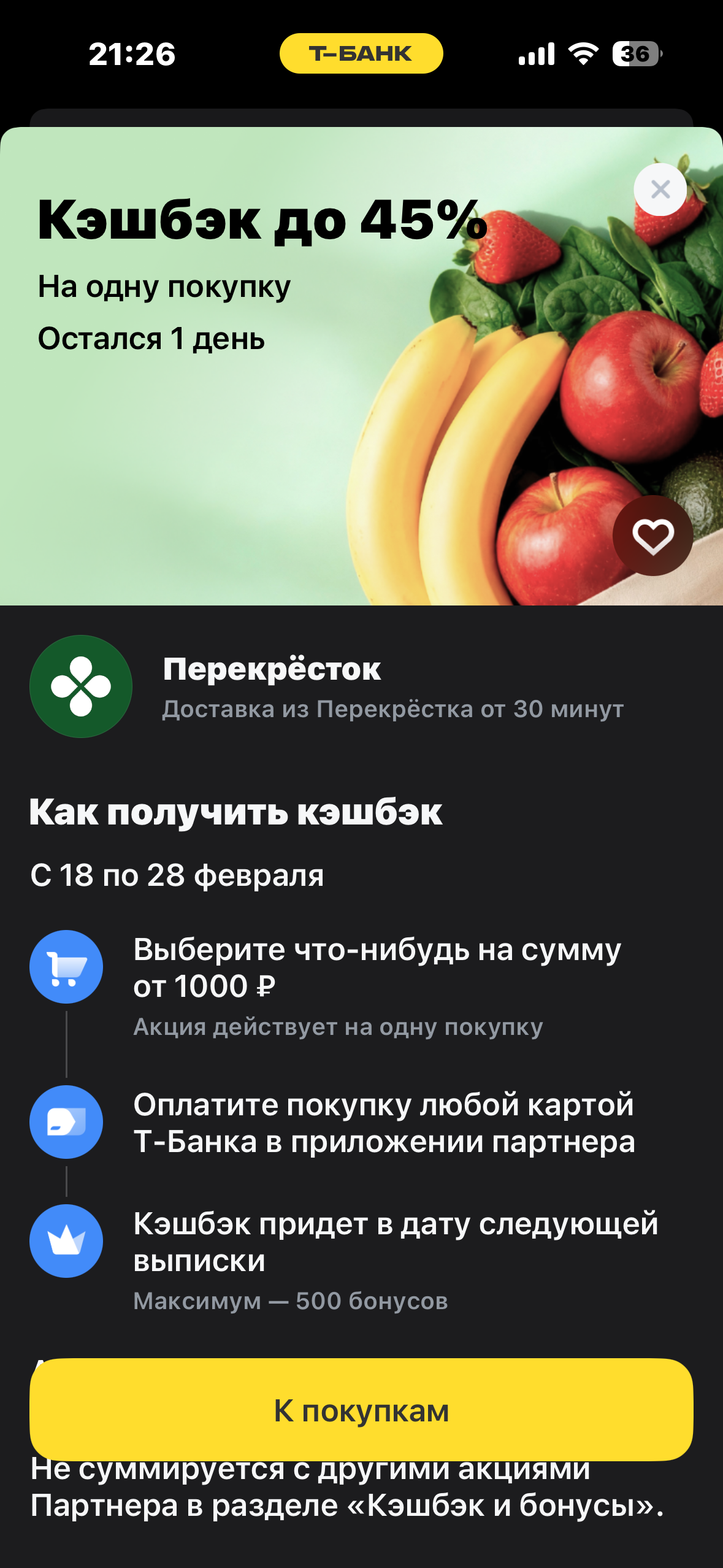Close the cashback offer sheet

point(660,189)
